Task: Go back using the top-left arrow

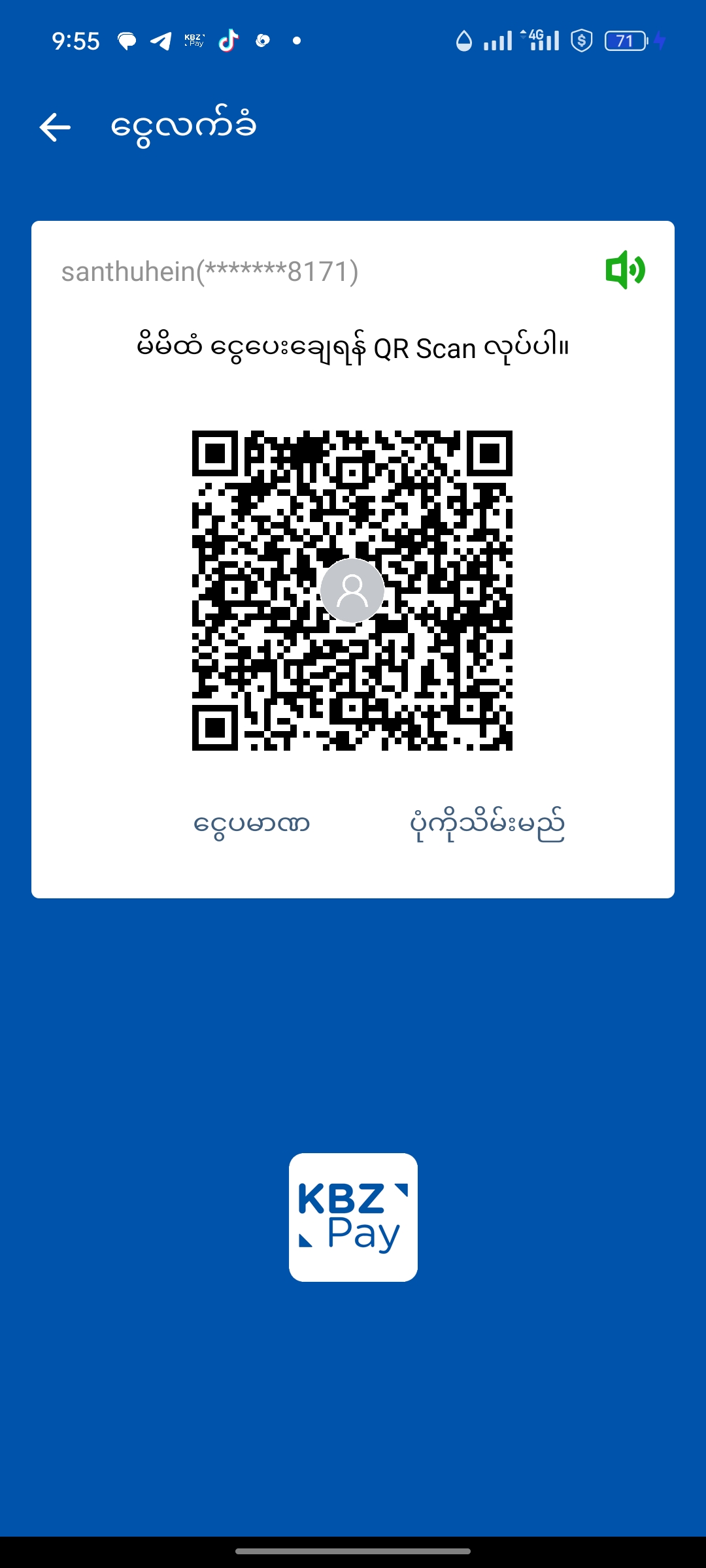Action: [x=55, y=127]
